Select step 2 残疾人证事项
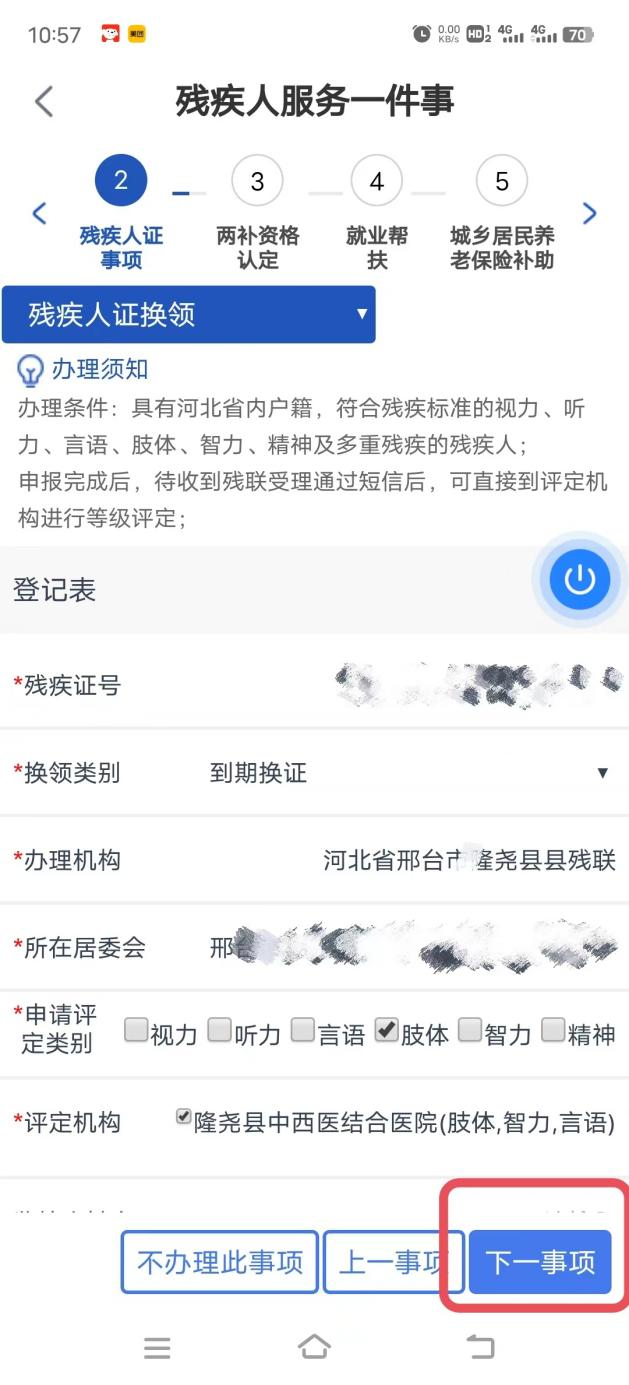This screenshot has height=1385, width=629. click(121, 181)
